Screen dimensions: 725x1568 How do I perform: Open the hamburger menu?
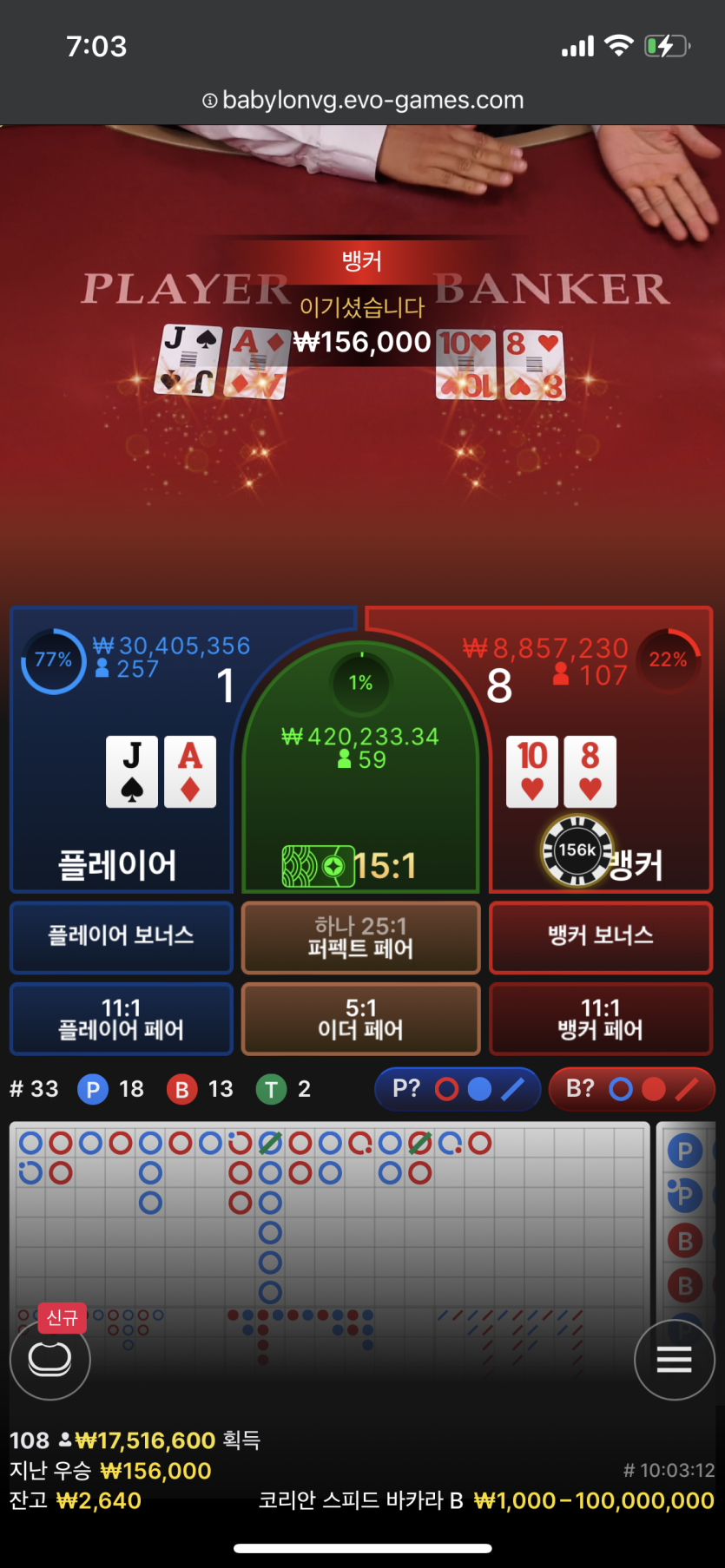tap(674, 1360)
